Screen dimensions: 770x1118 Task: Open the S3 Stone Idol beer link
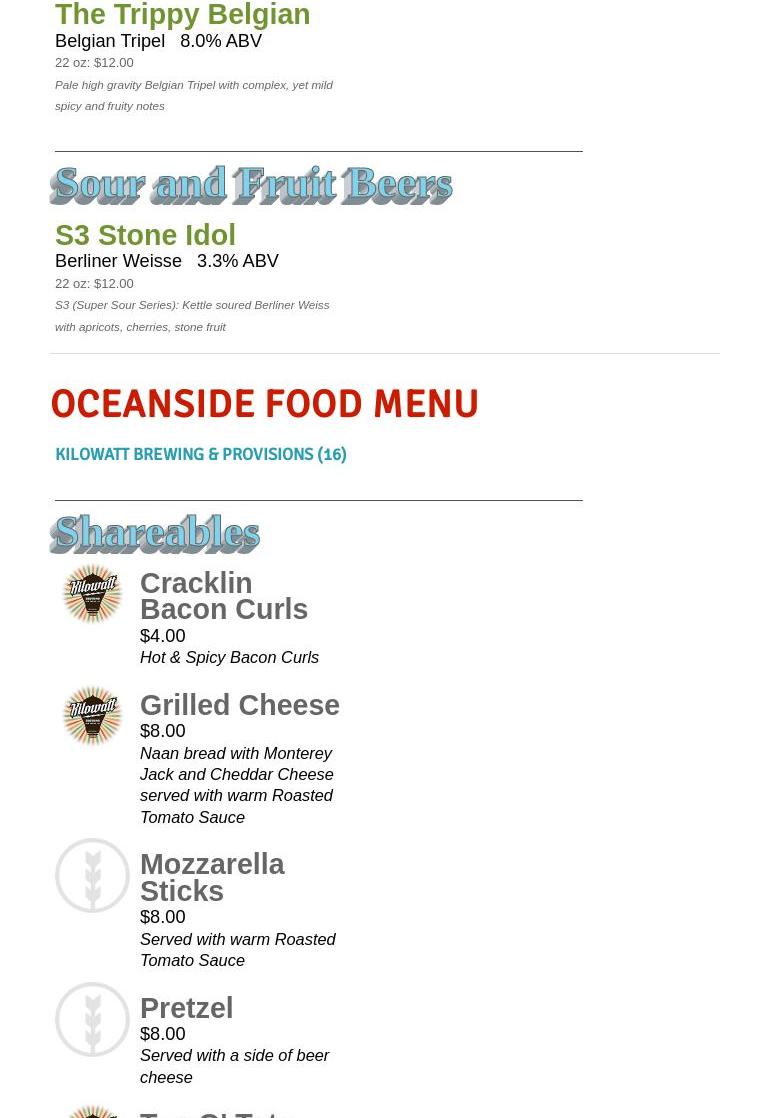pyautogui.click(x=145, y=235)
